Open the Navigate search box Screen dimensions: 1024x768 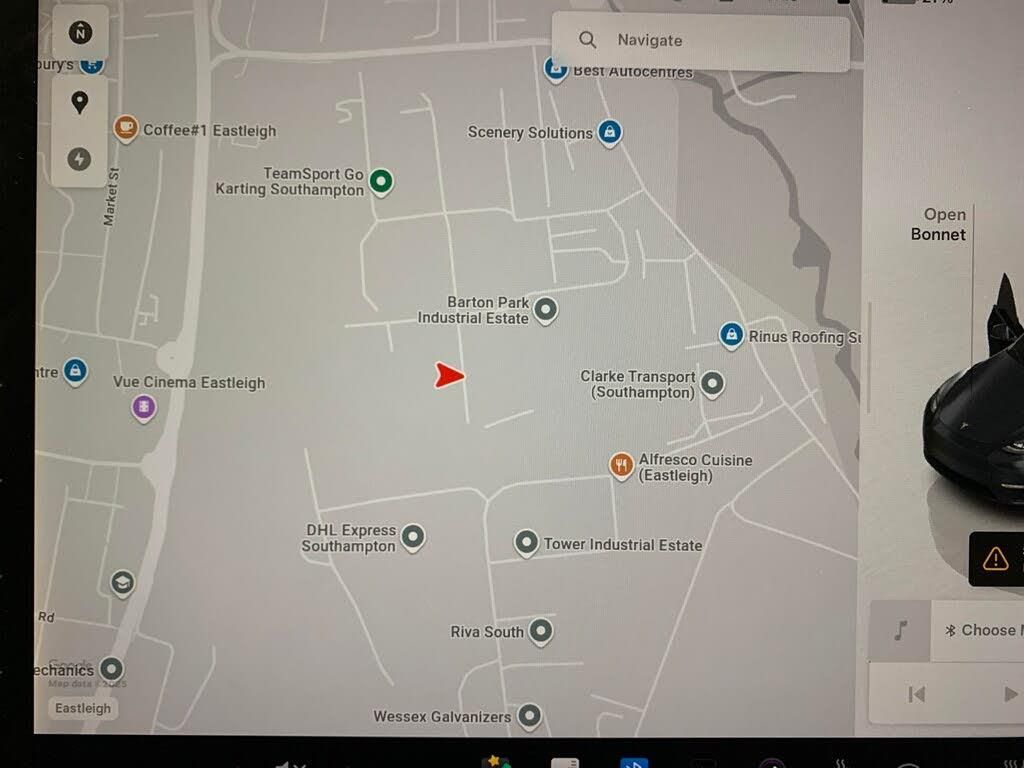pyautogui.click(x=700, y=41)
